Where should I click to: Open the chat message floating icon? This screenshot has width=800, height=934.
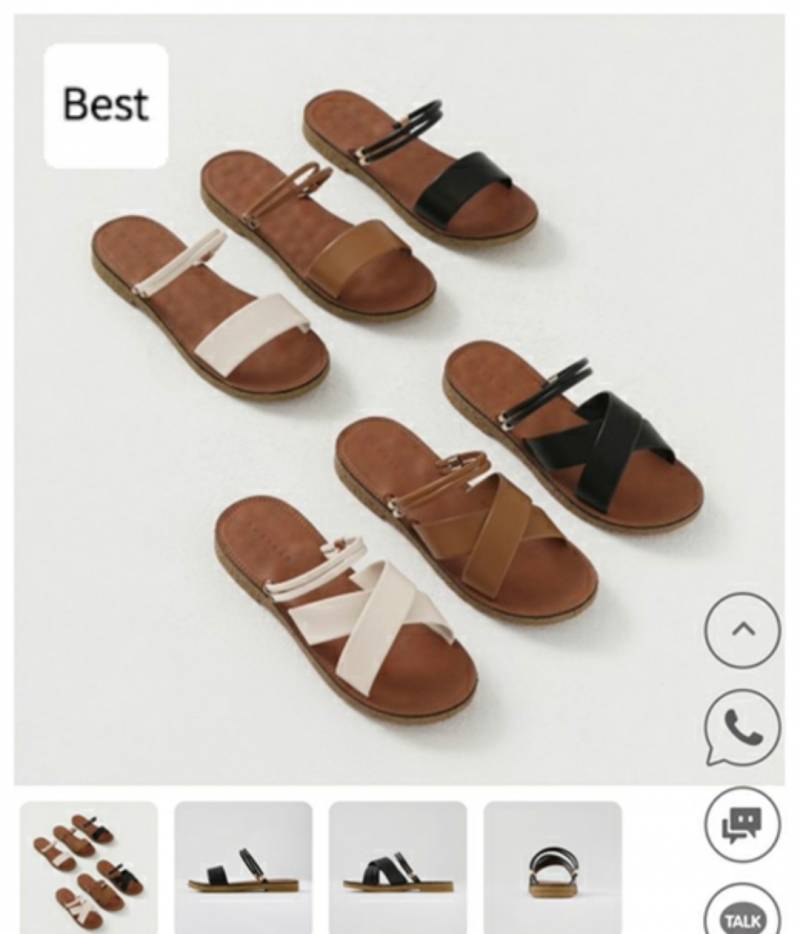pyautogui.click(x=742, y=824)
